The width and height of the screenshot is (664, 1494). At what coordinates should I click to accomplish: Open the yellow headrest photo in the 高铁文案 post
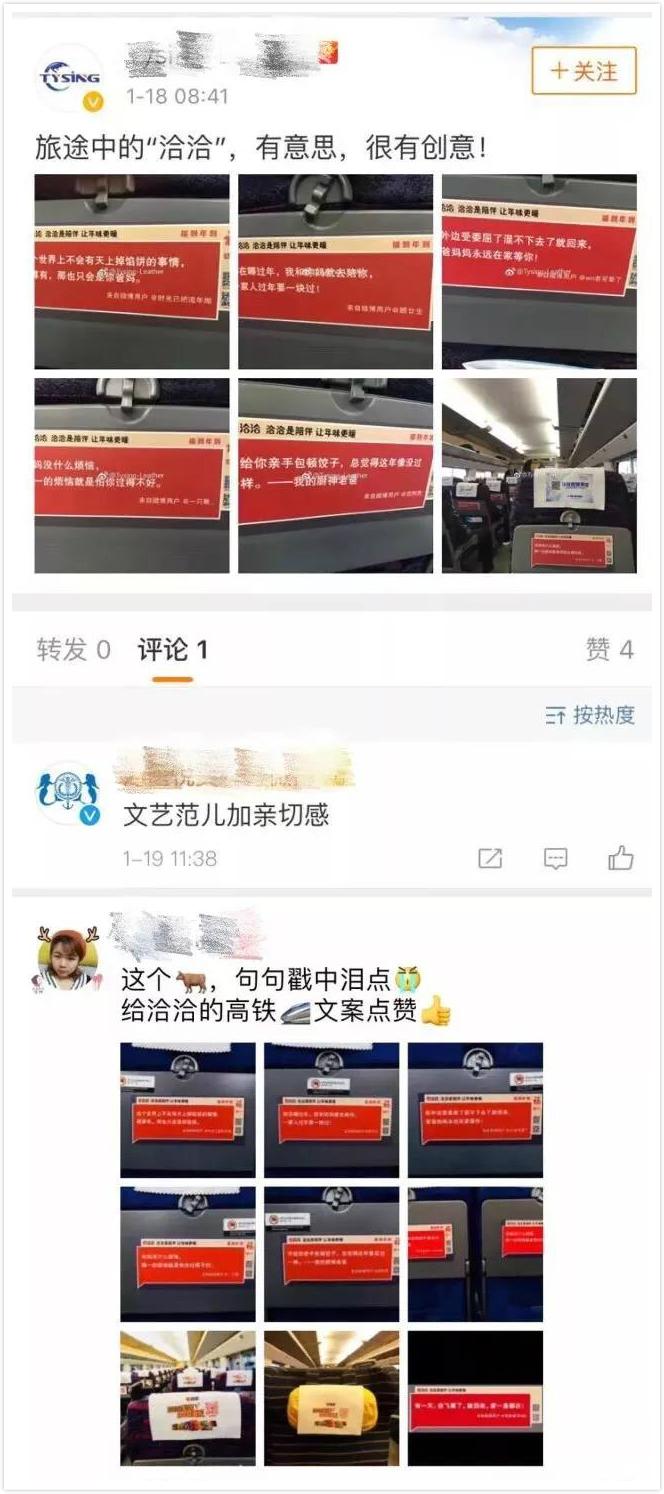pos(331,1397)
